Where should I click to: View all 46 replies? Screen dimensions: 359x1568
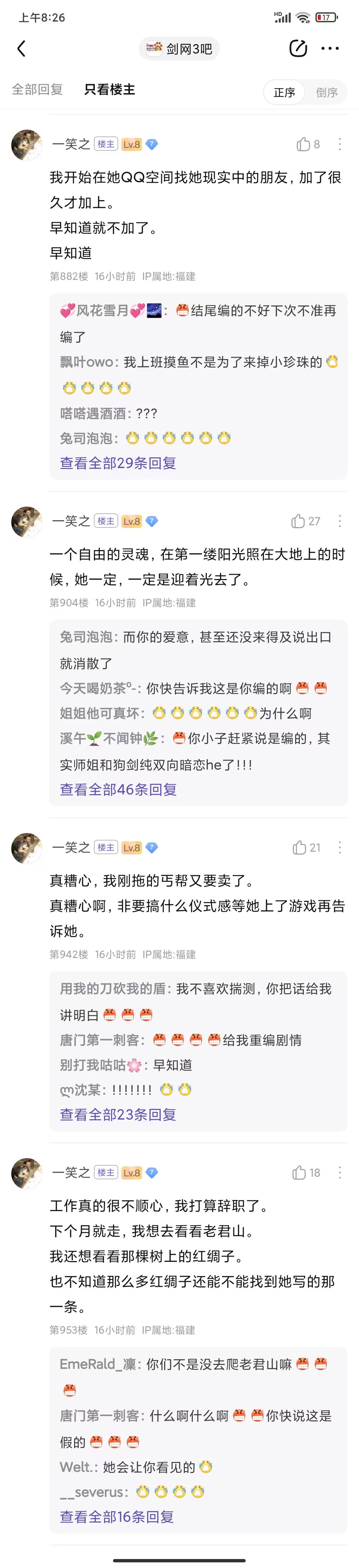click(118, 789)
